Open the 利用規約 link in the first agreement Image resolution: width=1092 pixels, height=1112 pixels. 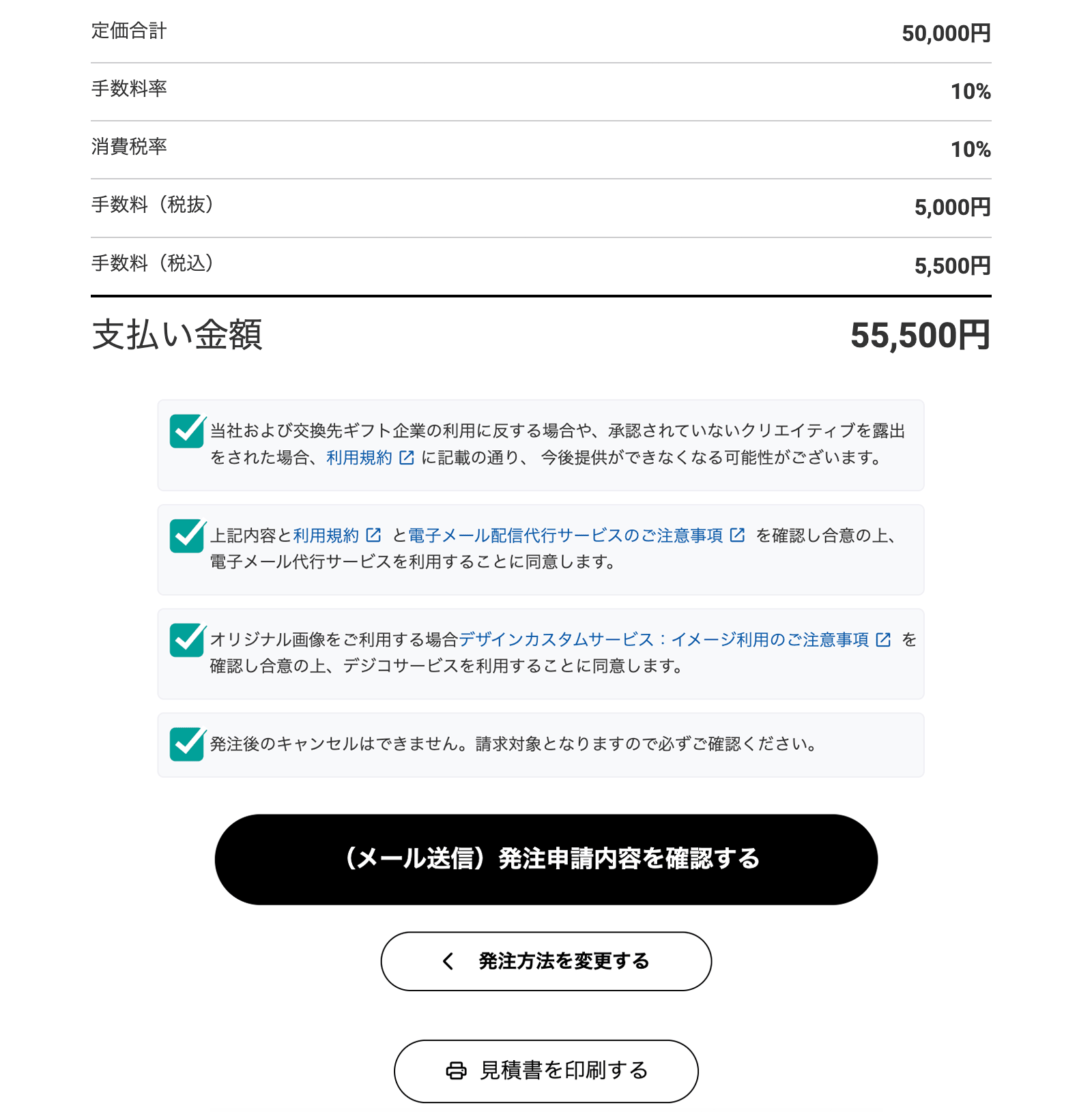pyautogui.click(x=360, y=458)
